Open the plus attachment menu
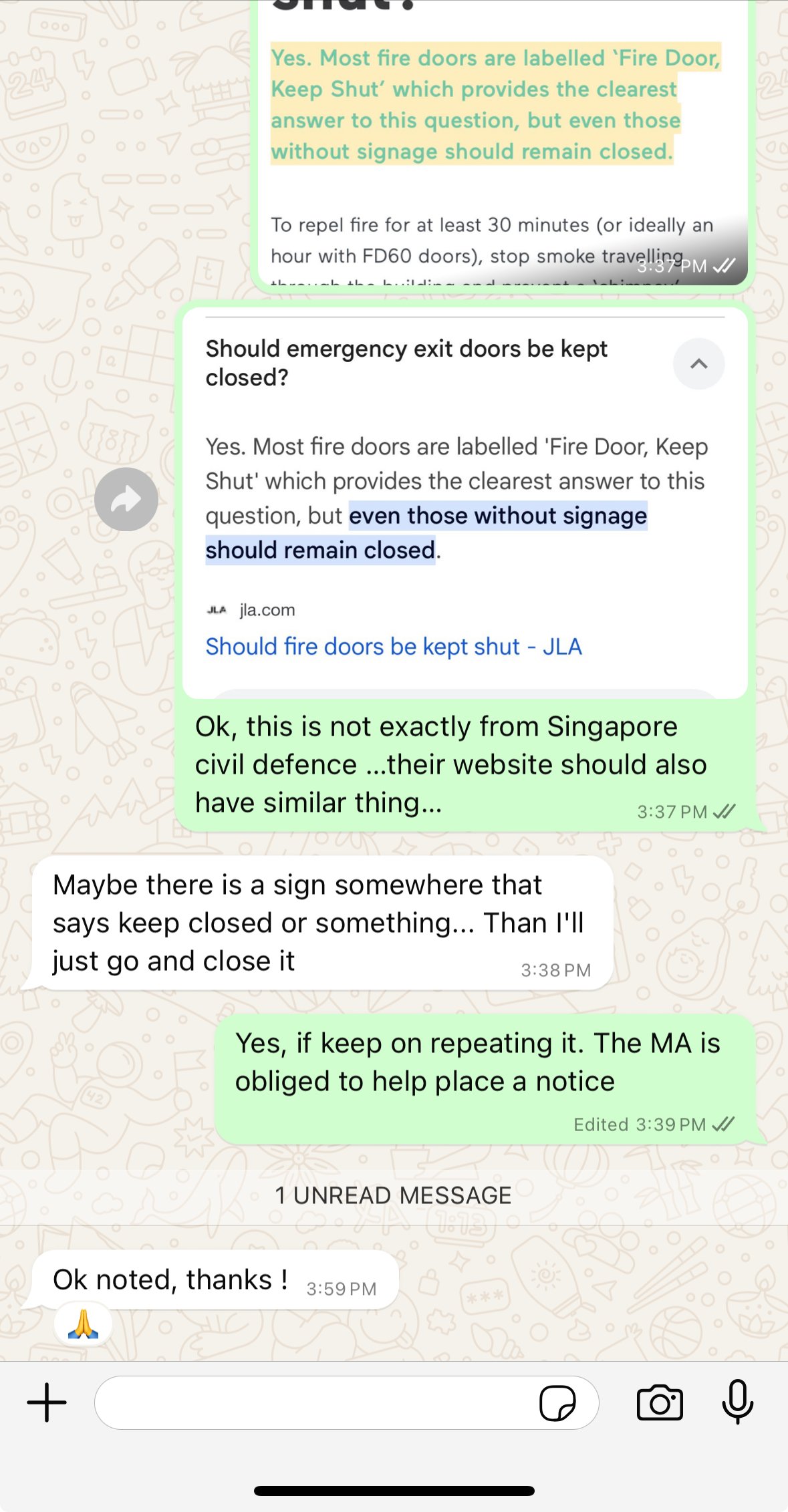The width and height of the screenshot is (788, 1512). pos(47,1402)
